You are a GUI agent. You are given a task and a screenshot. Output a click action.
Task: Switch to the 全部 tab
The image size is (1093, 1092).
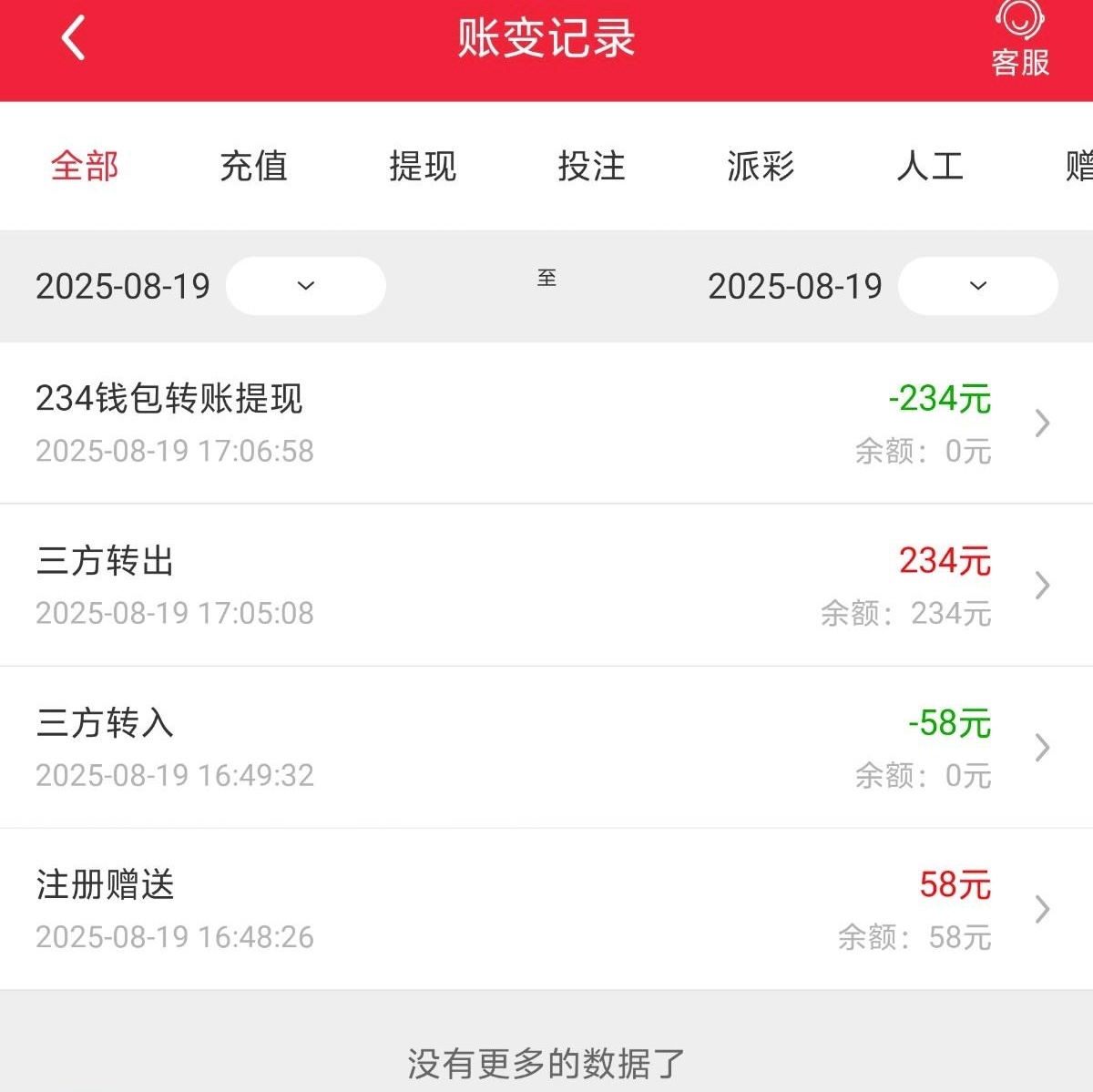85,167
